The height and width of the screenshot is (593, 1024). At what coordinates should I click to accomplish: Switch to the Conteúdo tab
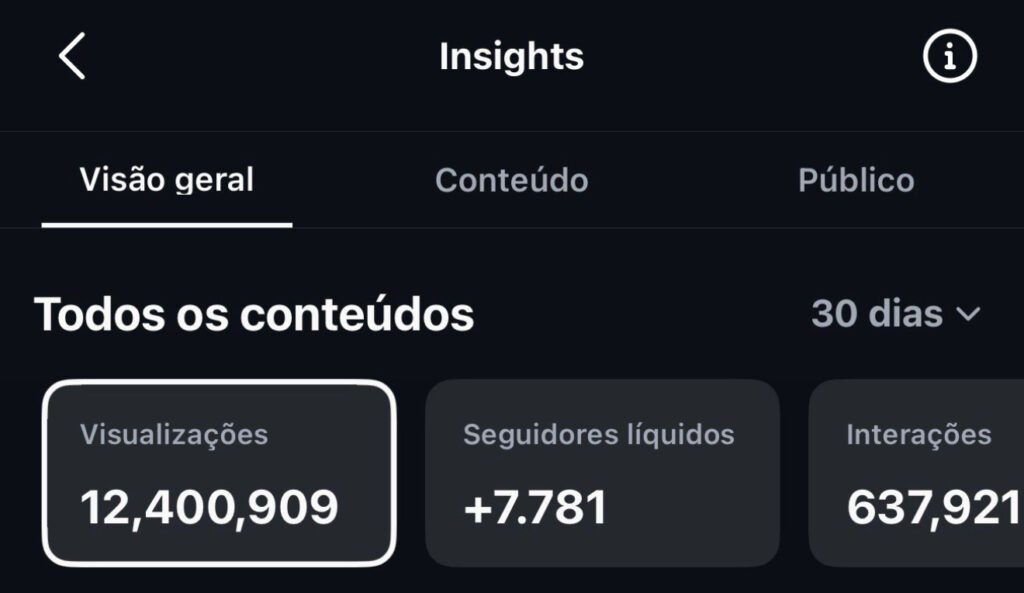click(x=511, y=181)
